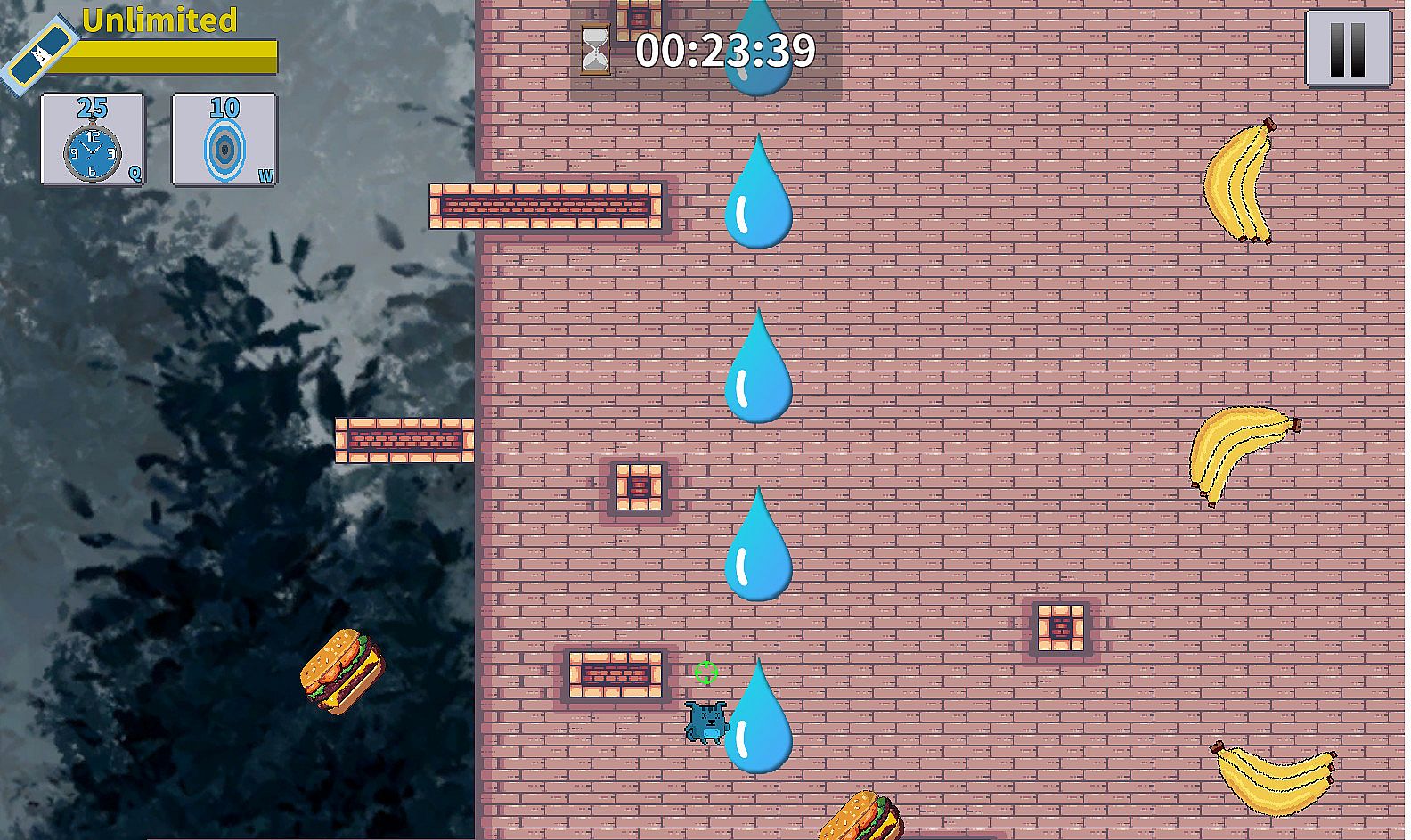
Task: Use the target skill labeled W
Action: [x=224, y=141]
